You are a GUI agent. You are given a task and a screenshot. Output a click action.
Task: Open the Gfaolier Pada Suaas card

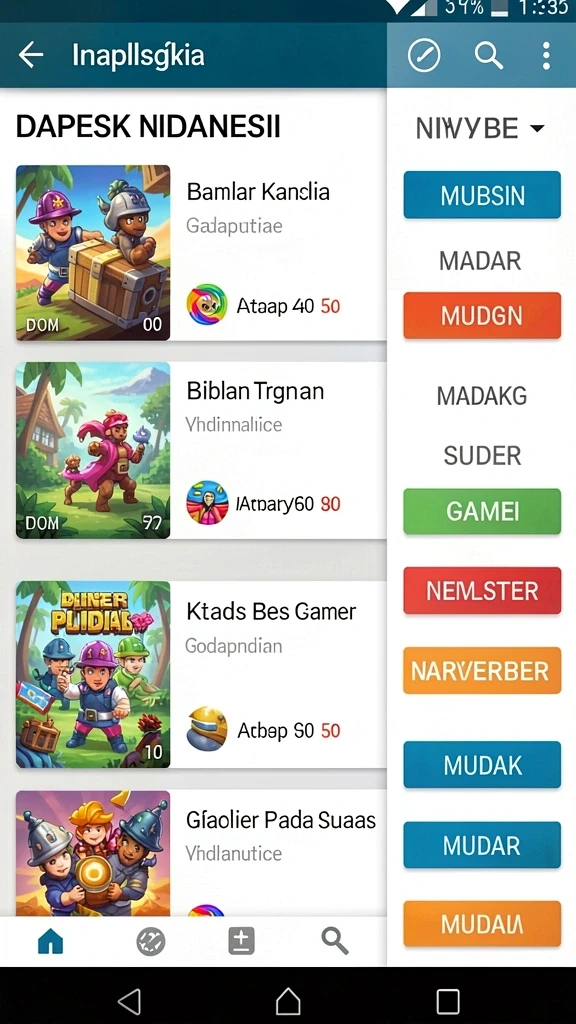click(201, 853)
